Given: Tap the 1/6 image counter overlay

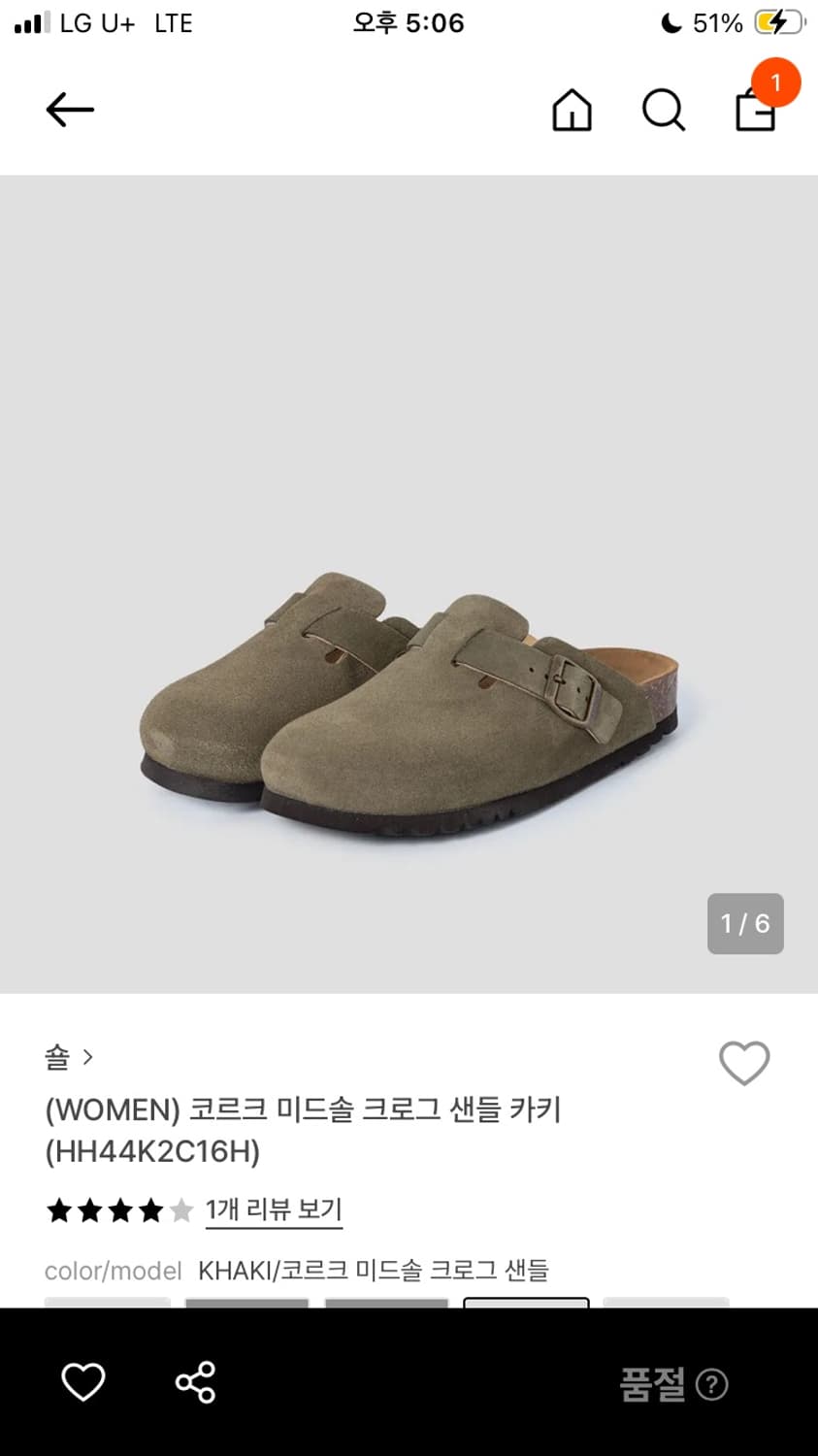Looking at the screenshot, I should (744, 923).
